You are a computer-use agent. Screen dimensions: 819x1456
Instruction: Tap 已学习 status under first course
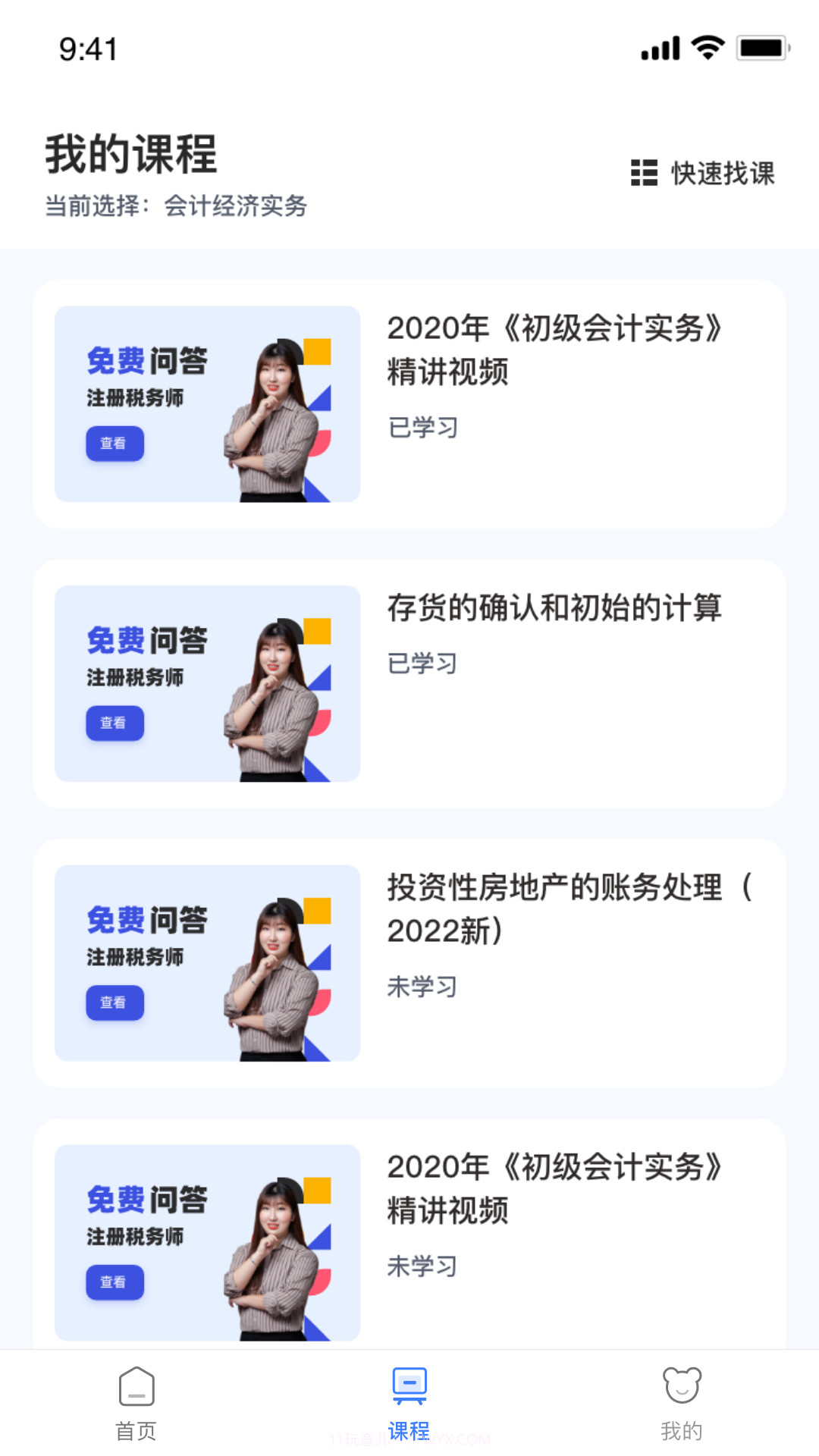[422, 426]
